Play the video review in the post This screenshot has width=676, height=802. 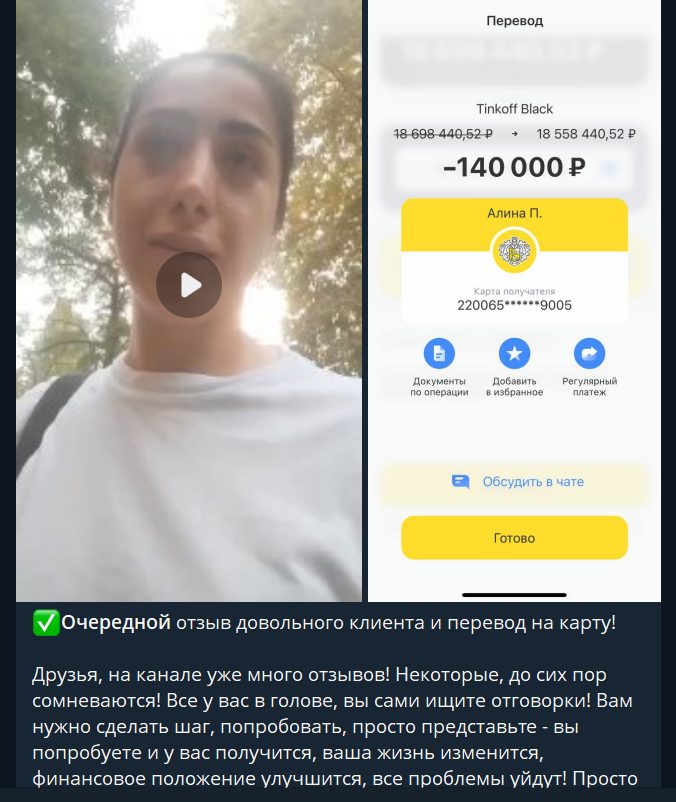tap(189, 285)
